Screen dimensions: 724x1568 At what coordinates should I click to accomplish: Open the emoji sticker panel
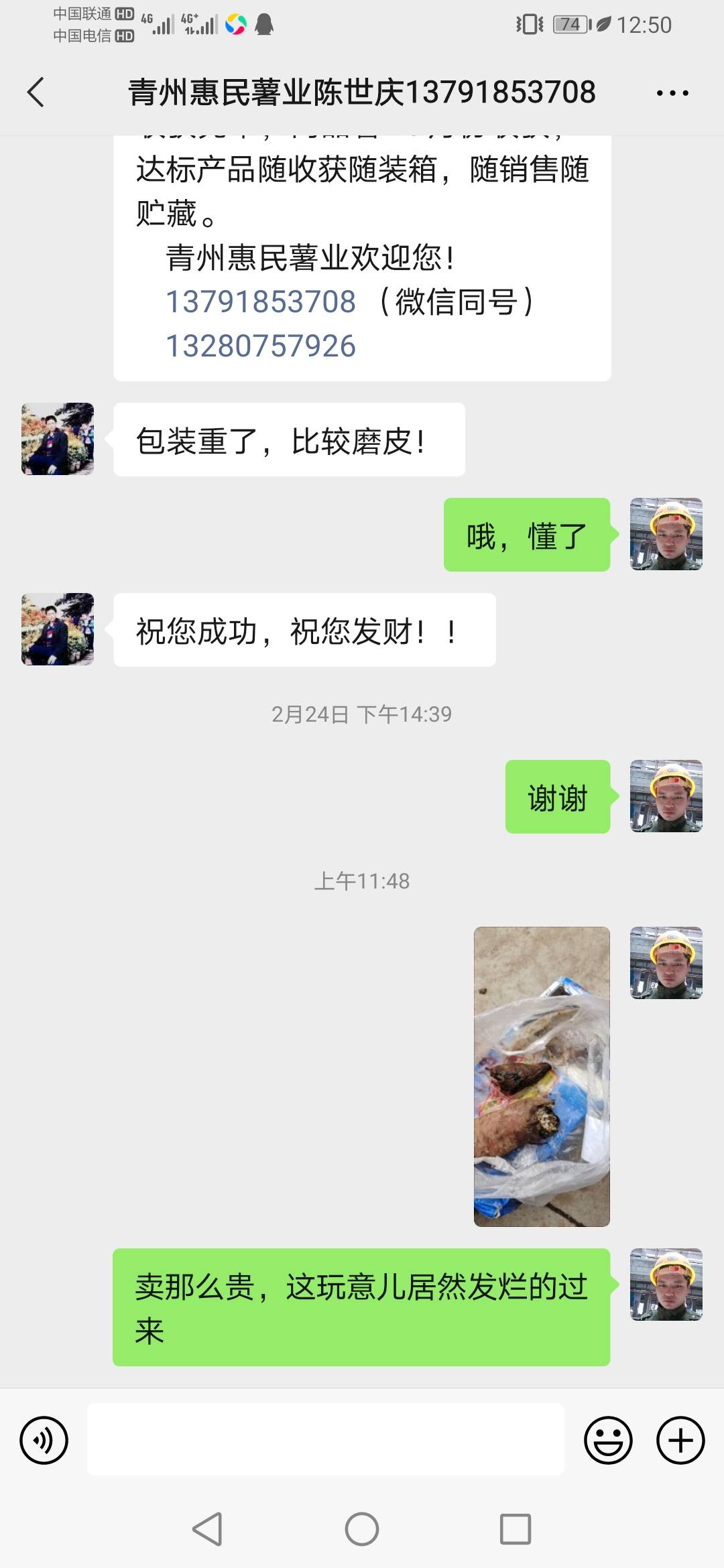pyautogui.click(x=608, y=1440)
